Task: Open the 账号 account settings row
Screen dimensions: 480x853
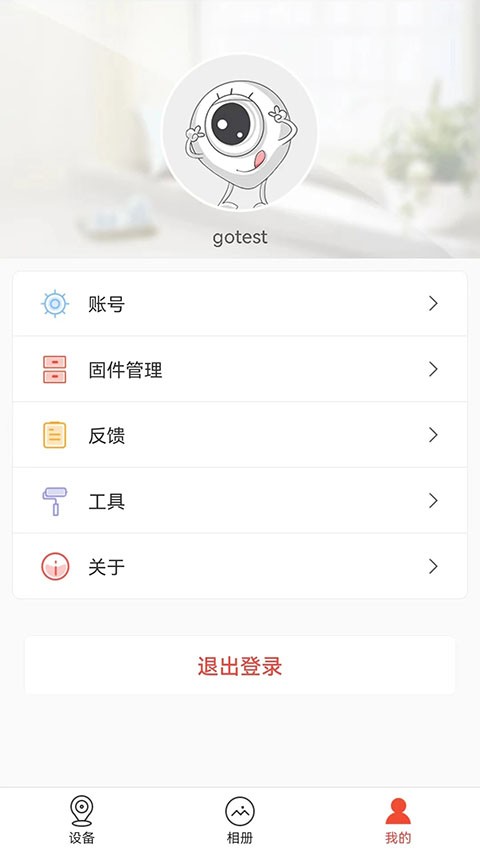Action: coord(239,304)
